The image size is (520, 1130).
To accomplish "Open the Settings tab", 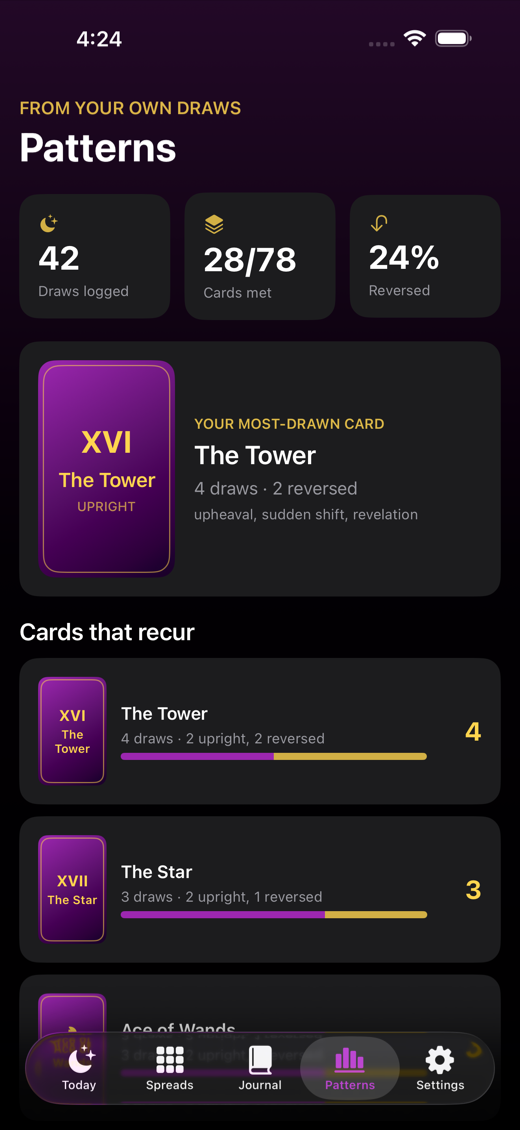I will point(440,1068).
